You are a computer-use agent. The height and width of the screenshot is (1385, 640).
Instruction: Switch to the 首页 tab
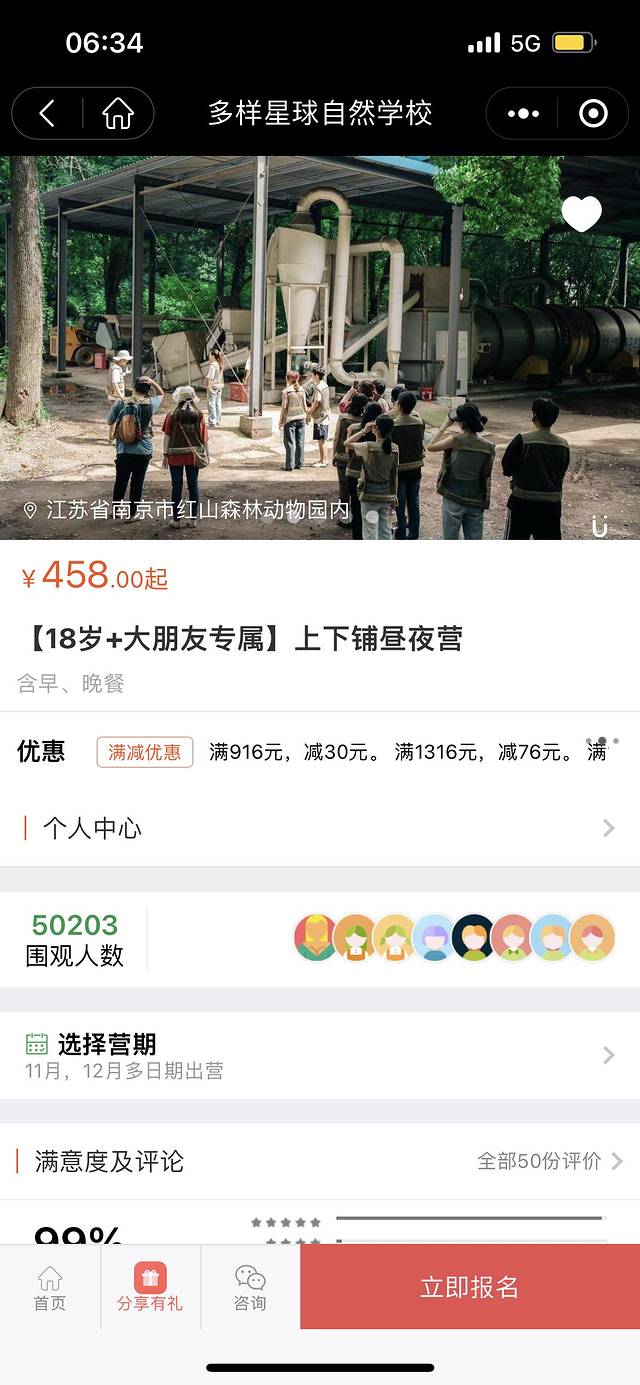(50, 1287)
